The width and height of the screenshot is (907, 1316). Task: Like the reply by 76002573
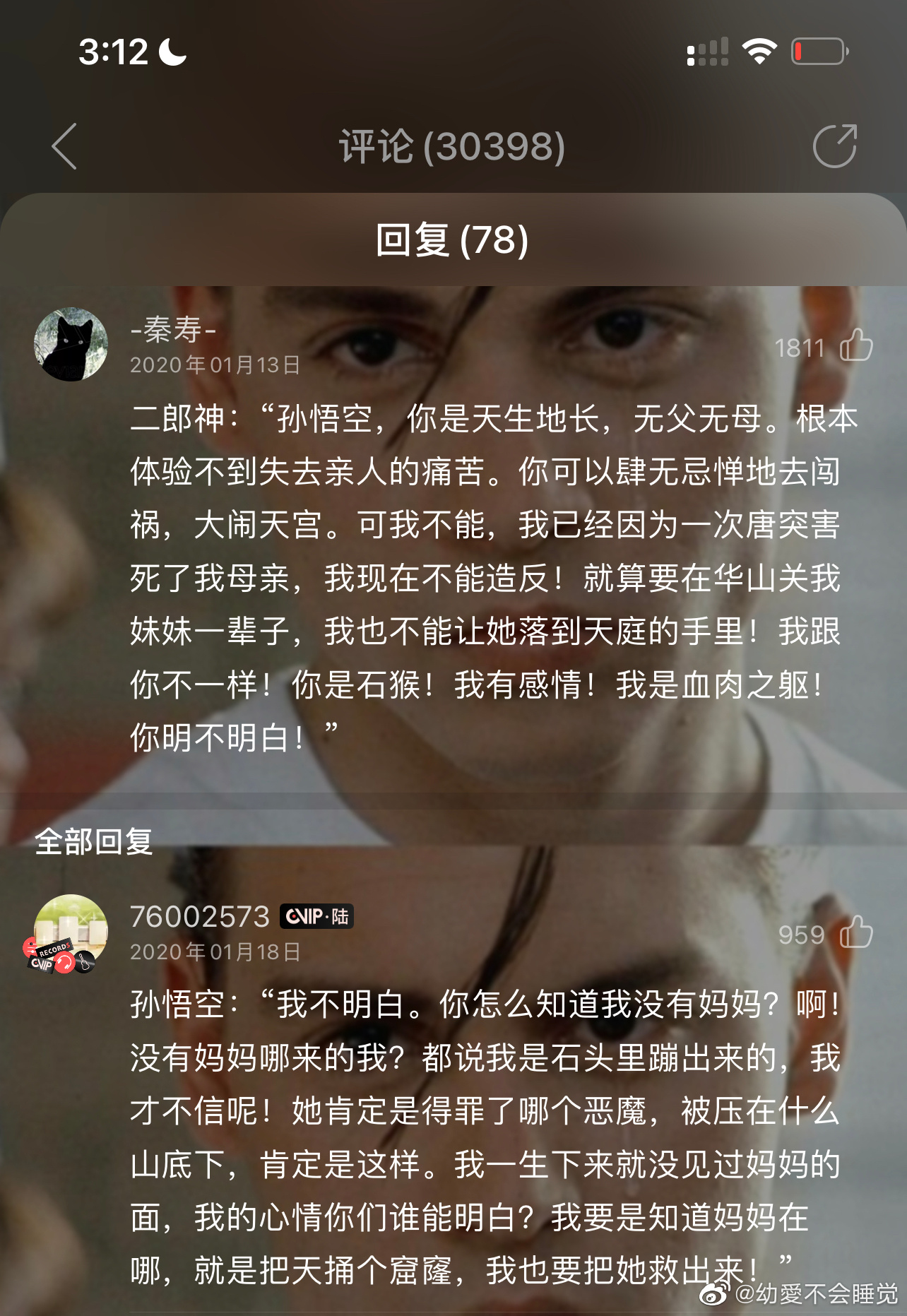point(855,933)
